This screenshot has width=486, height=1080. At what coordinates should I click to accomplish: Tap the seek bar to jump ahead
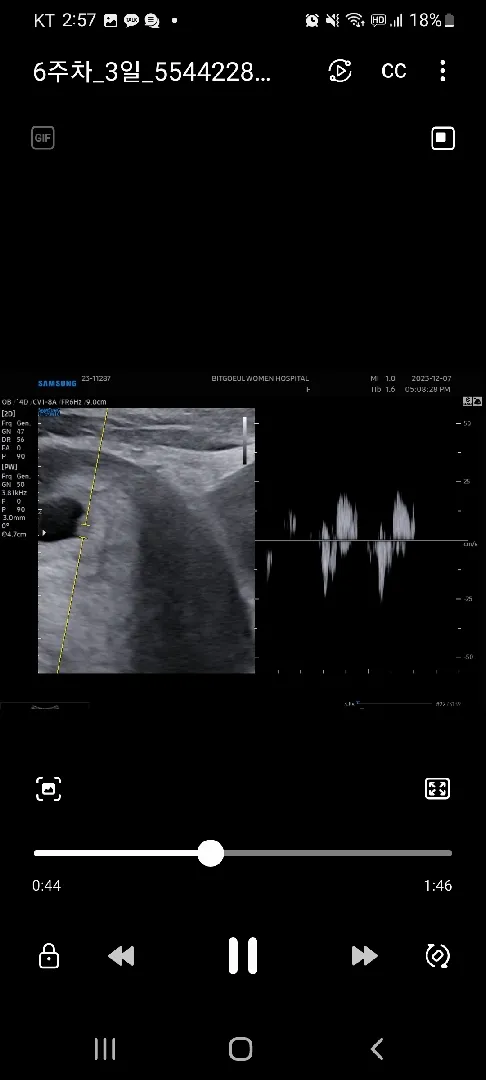click(x=337, y=853)
